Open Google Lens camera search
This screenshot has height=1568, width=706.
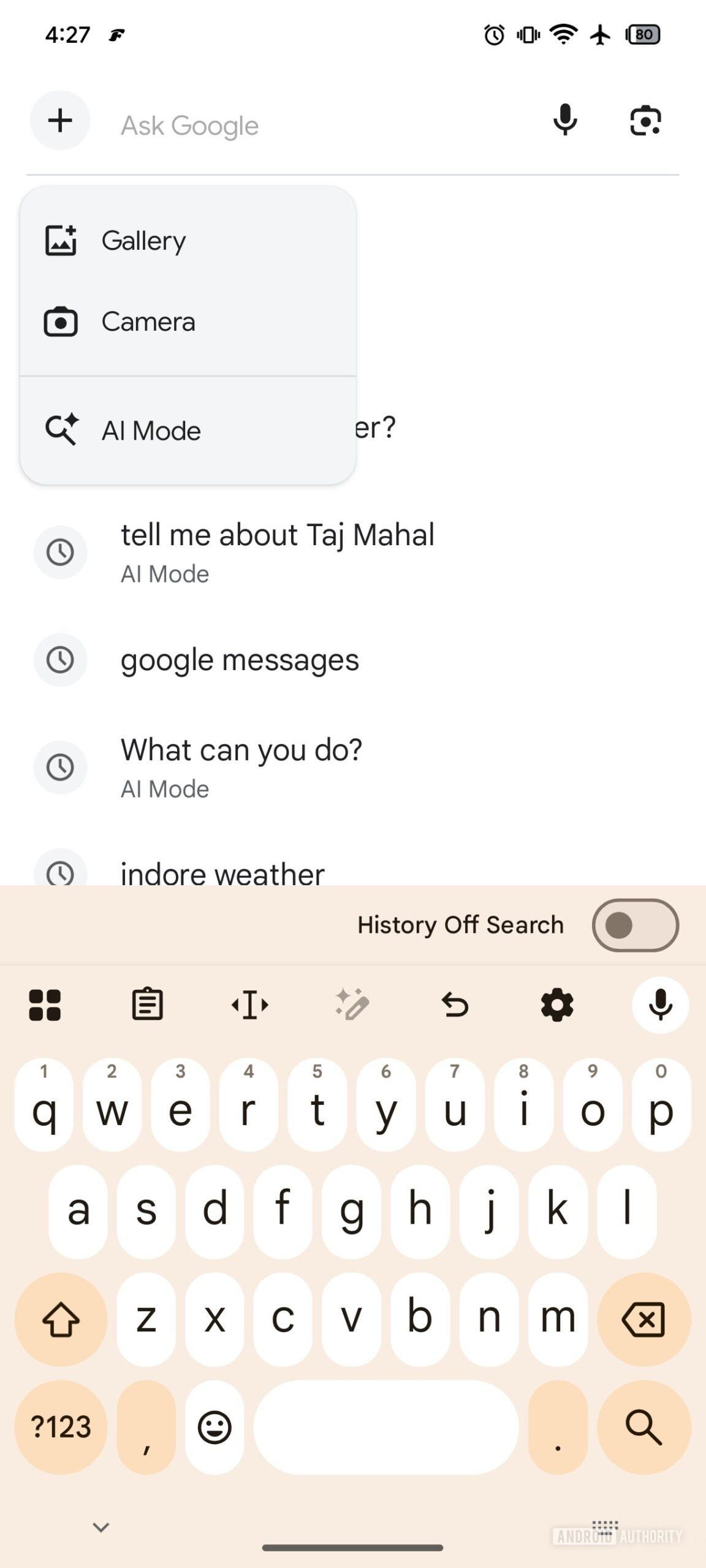tap(645, 121)
